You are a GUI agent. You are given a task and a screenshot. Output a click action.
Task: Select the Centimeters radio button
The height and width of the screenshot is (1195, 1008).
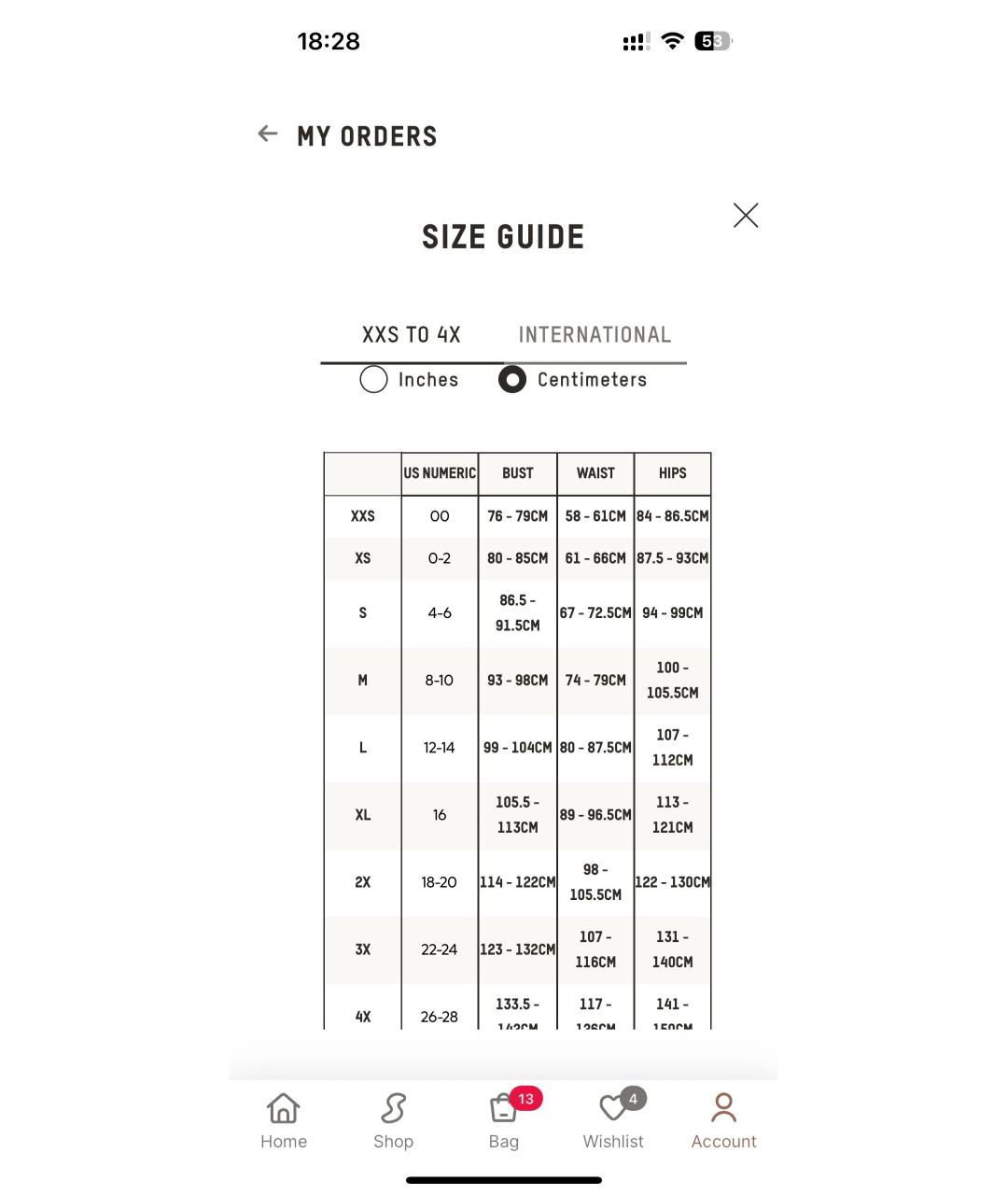(x=512, y=379)
